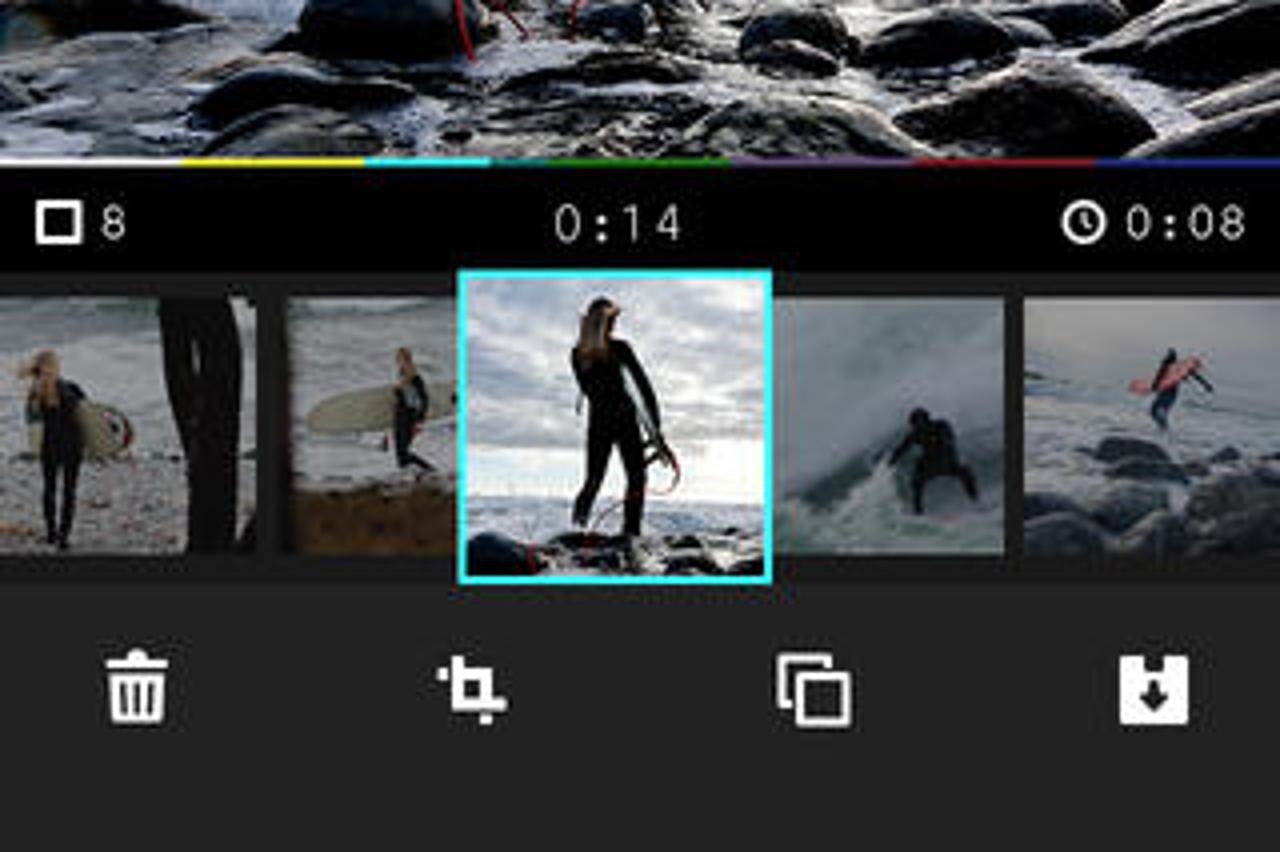Open the crop tool

(x=472, y=690)
